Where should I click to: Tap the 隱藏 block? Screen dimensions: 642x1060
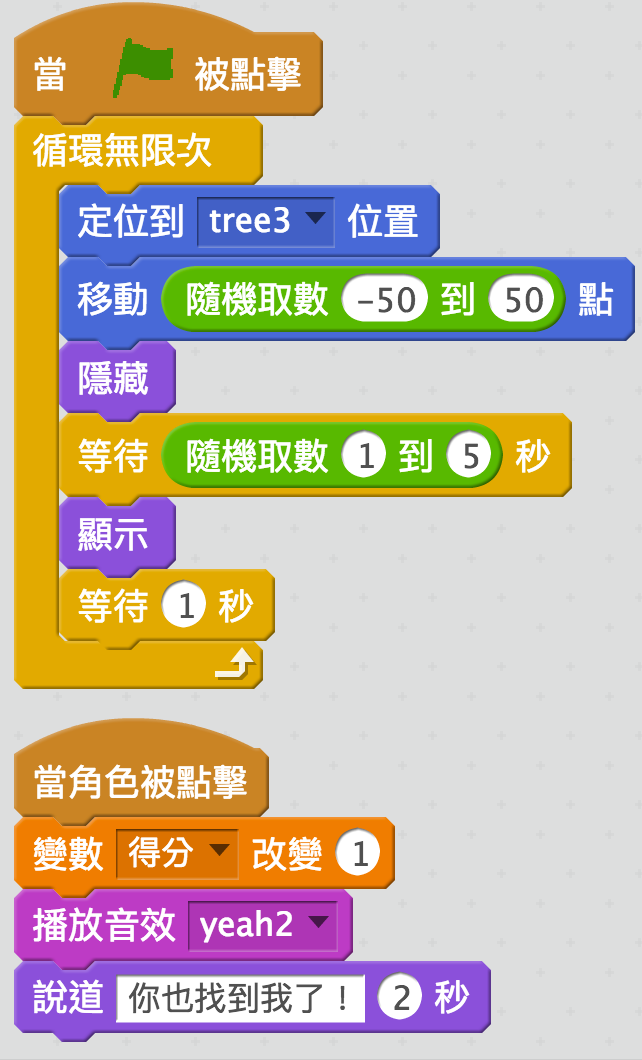(x=113, y=379)
